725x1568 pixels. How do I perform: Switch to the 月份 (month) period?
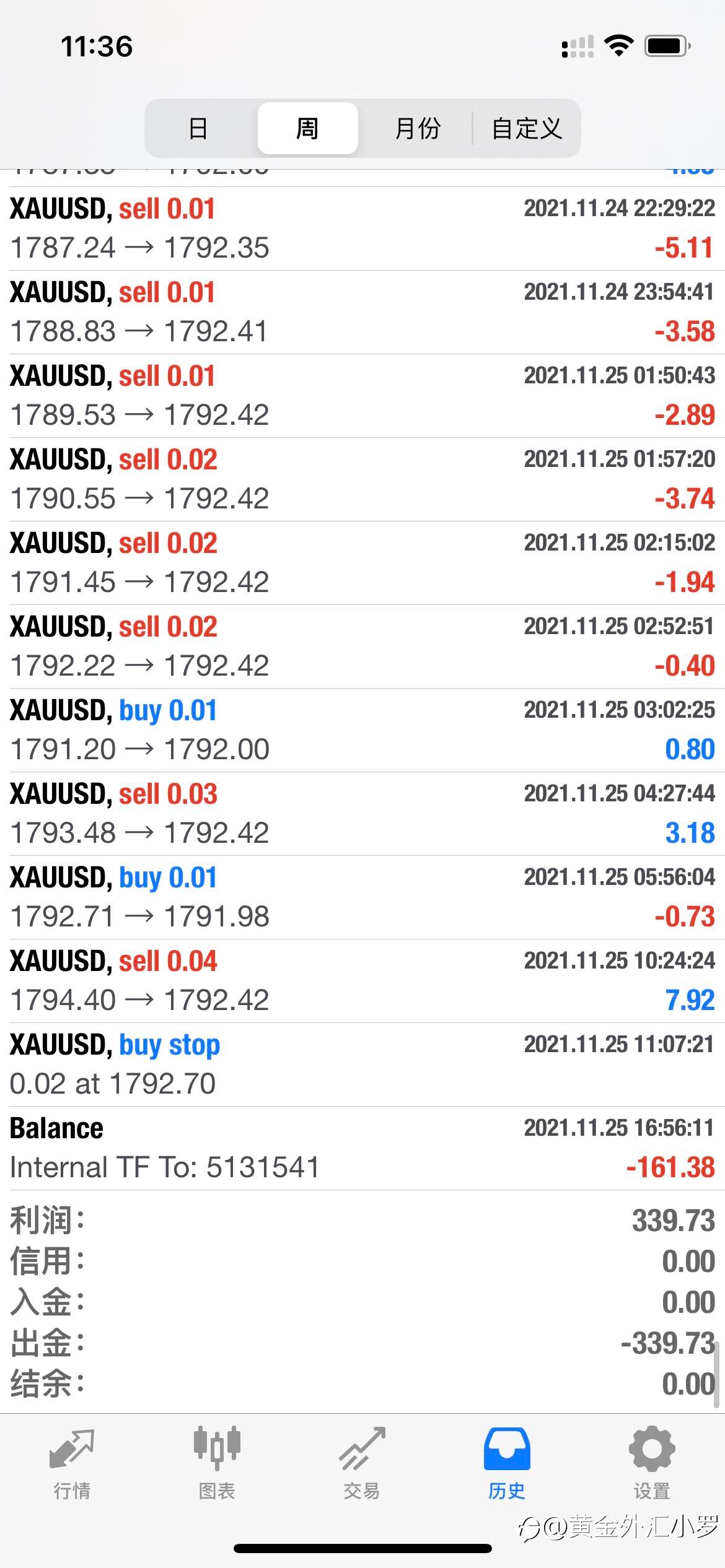click(418, 128)
